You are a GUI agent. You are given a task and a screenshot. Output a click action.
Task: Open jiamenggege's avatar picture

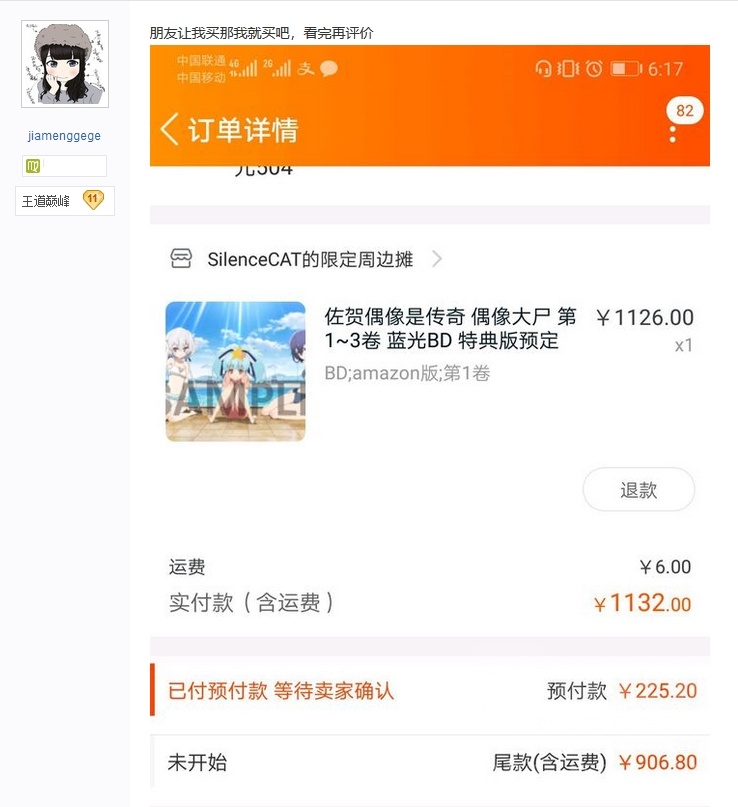tap(64, 64)
